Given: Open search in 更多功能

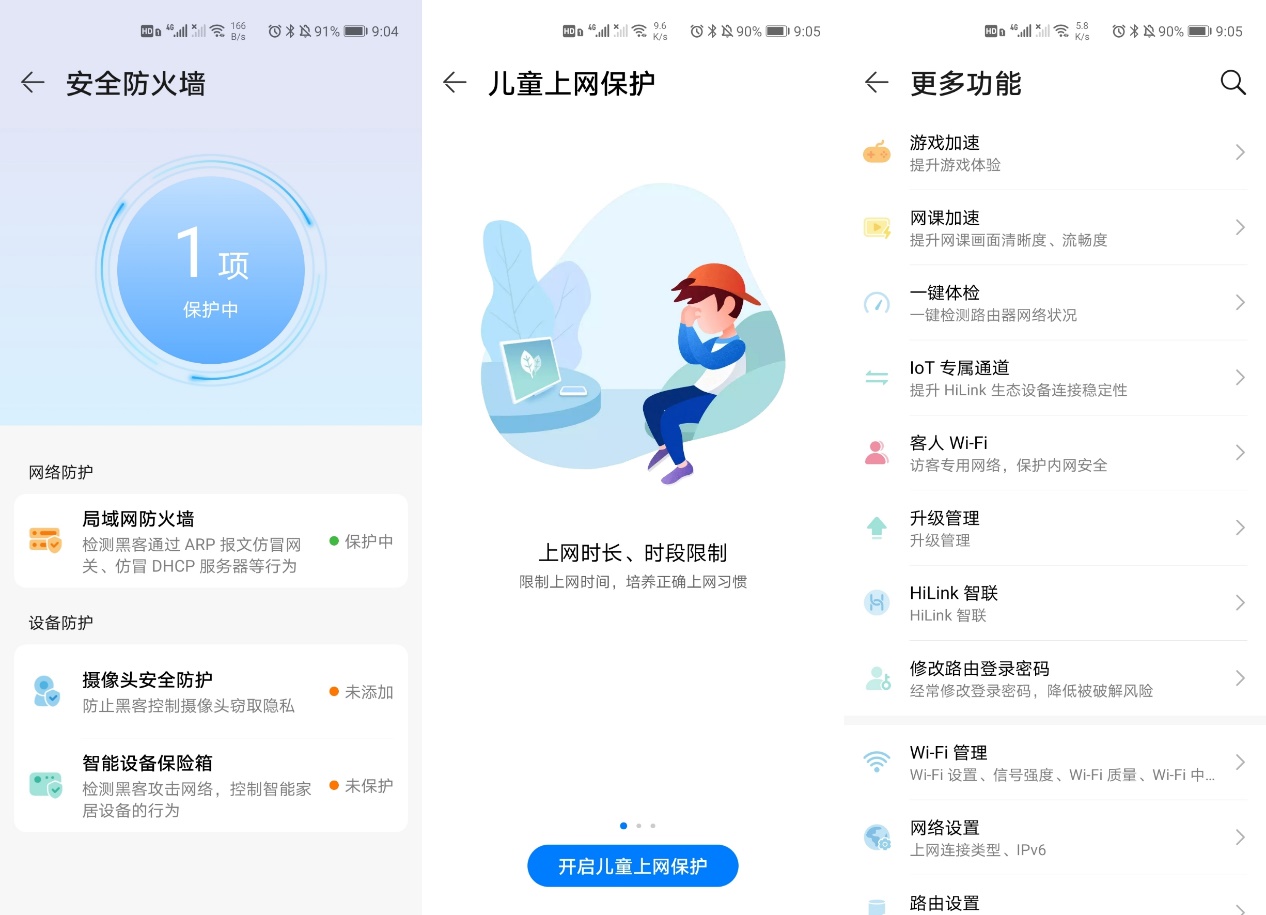Looking at the screenshot, I should tap(1233, 83).
